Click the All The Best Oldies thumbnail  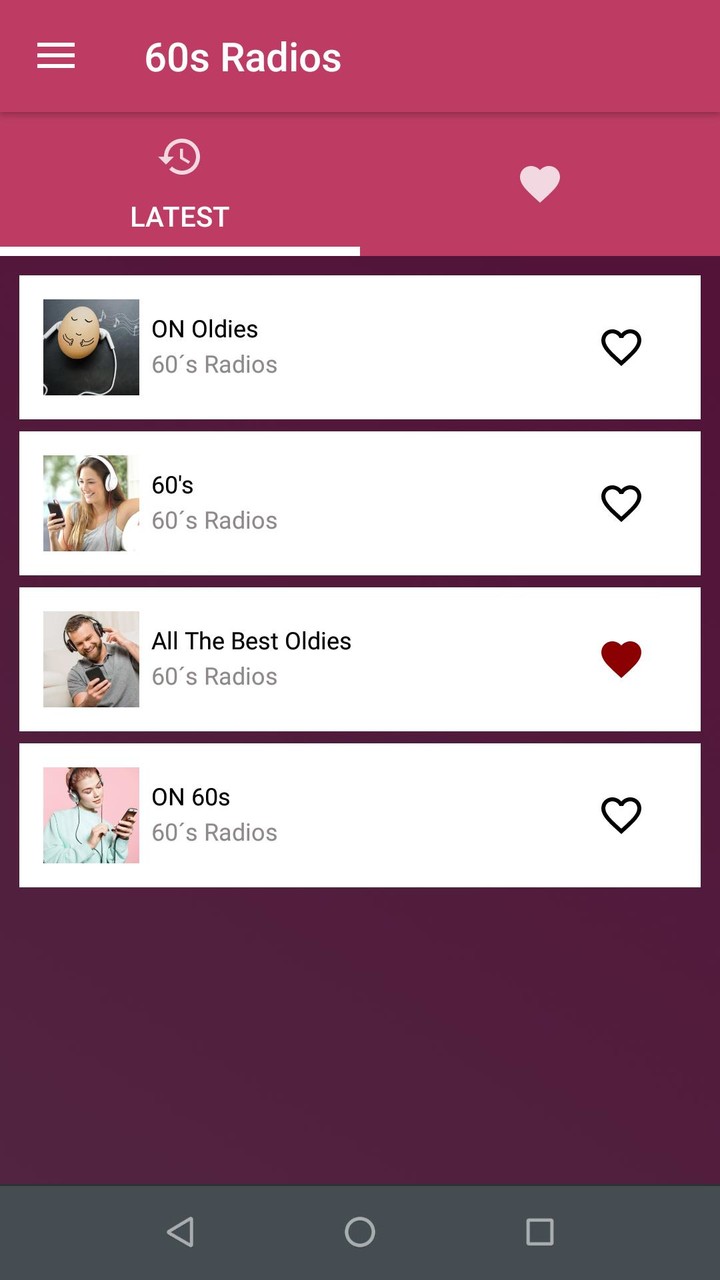click(90, 659)
